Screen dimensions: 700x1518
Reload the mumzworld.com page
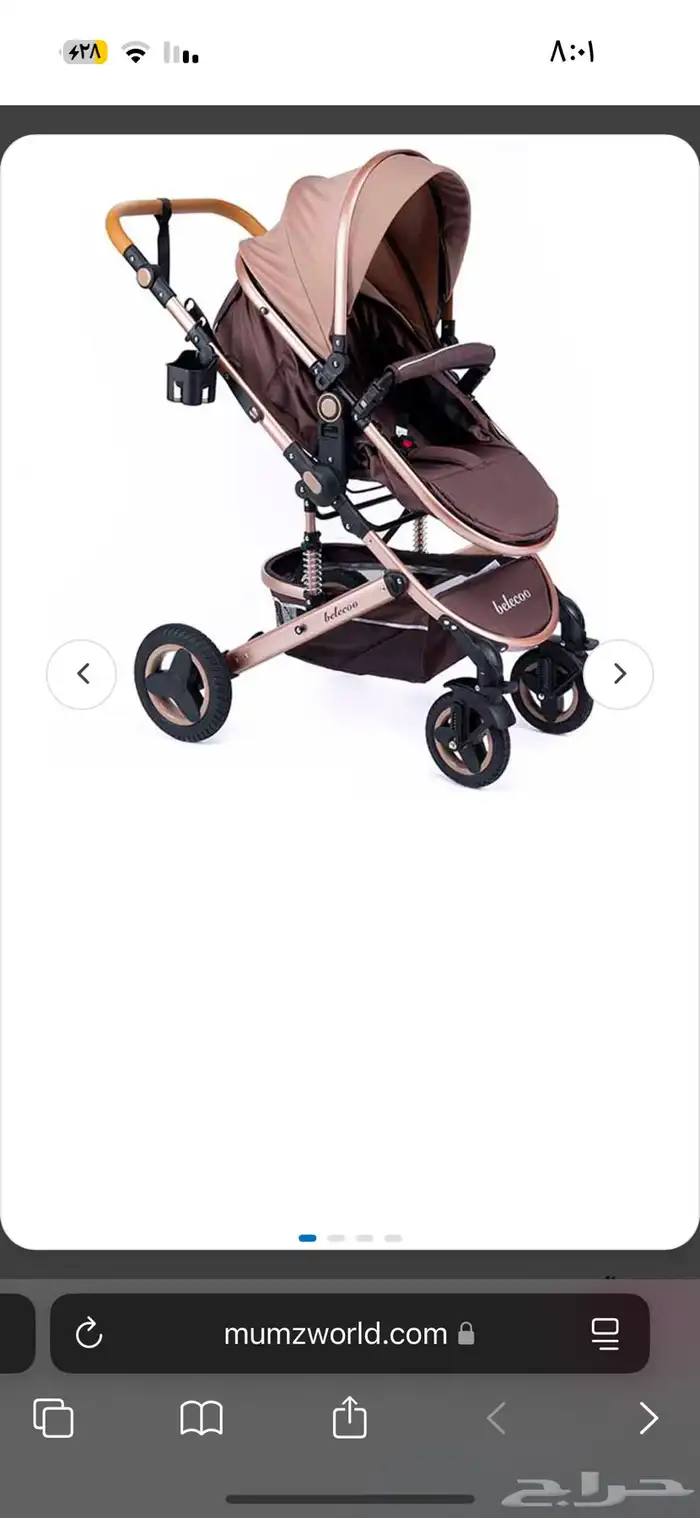[x=89, y=1333]
